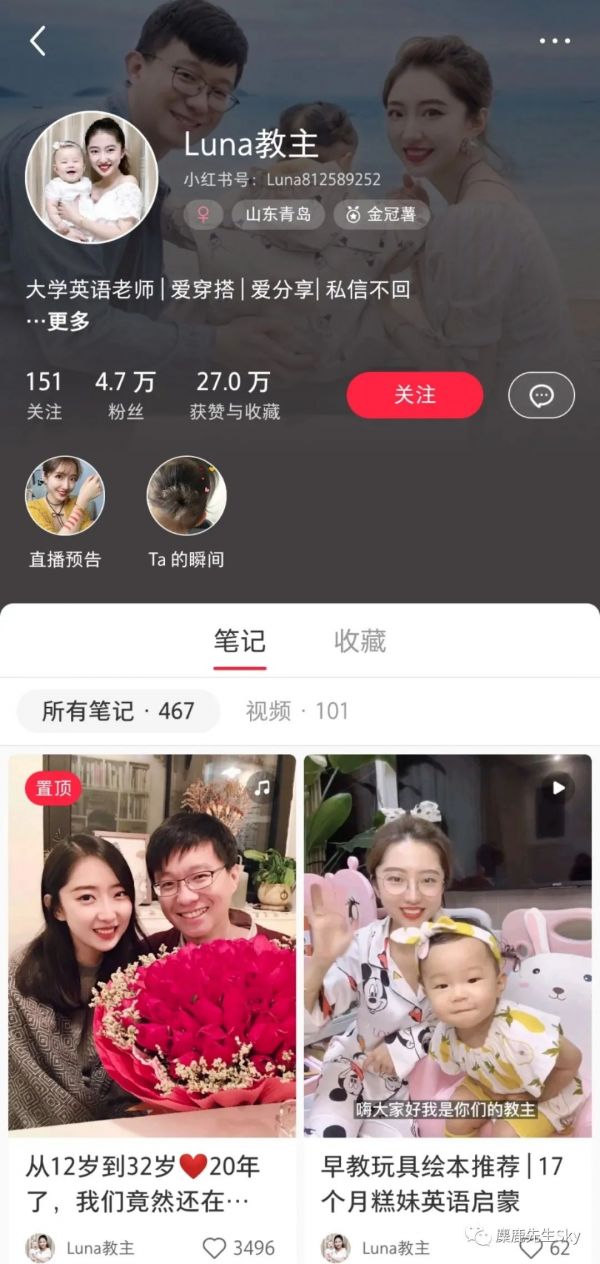
Task: Expand the bio with …更多
Action: point(58,321)
